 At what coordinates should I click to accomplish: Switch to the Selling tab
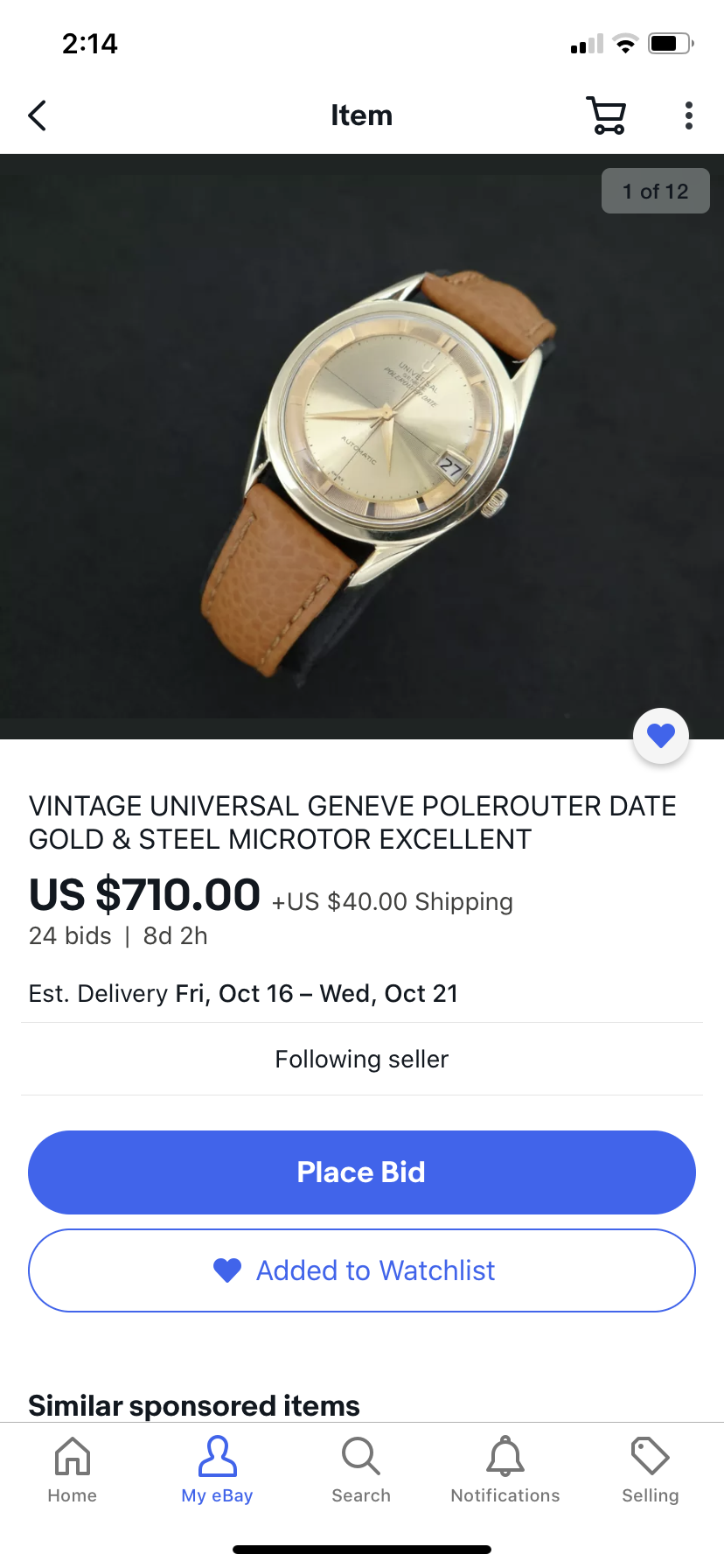coord(650,1470)
